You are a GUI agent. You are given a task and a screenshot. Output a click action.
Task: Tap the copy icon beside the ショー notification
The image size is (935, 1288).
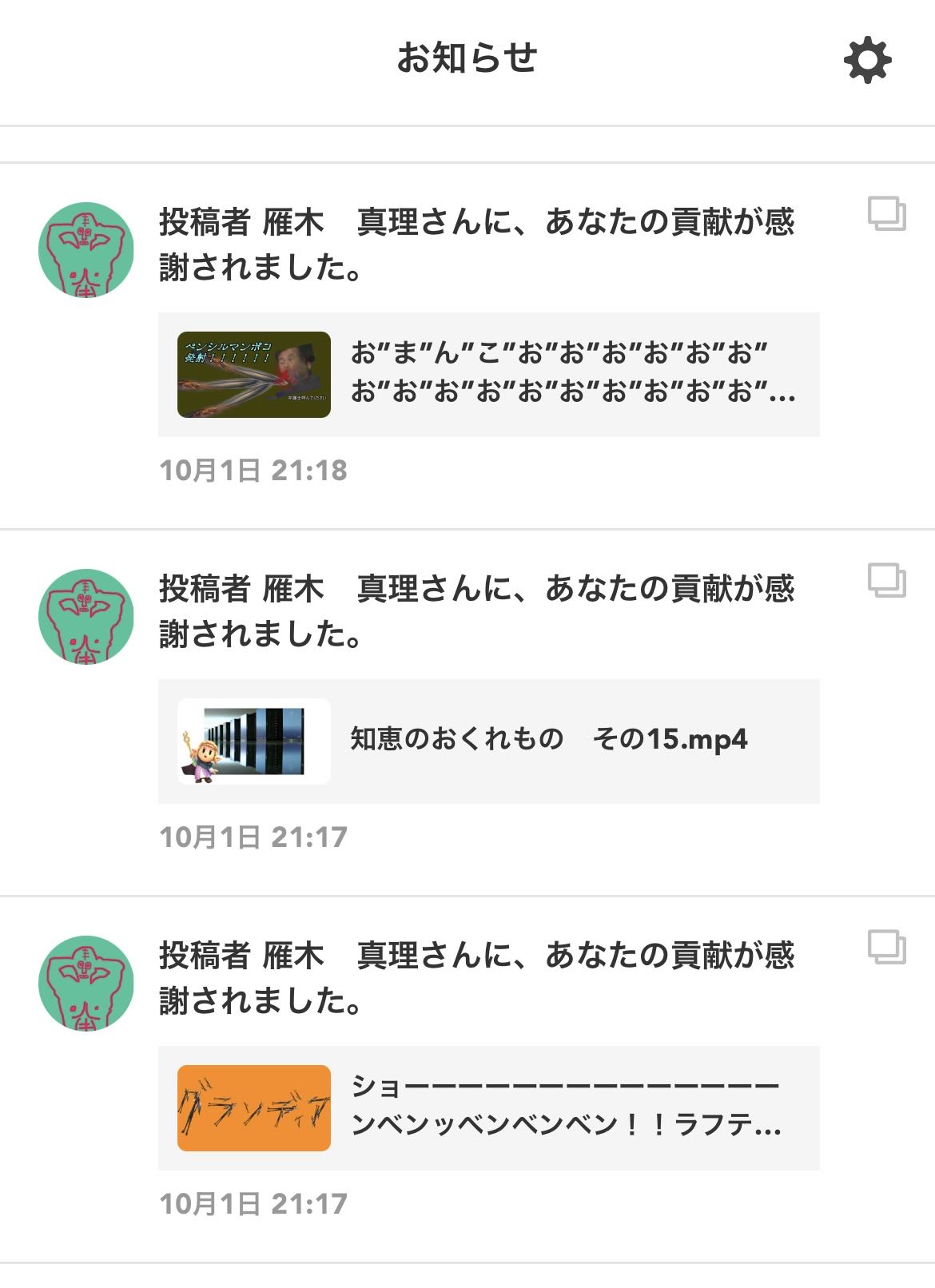pos(886,947)
